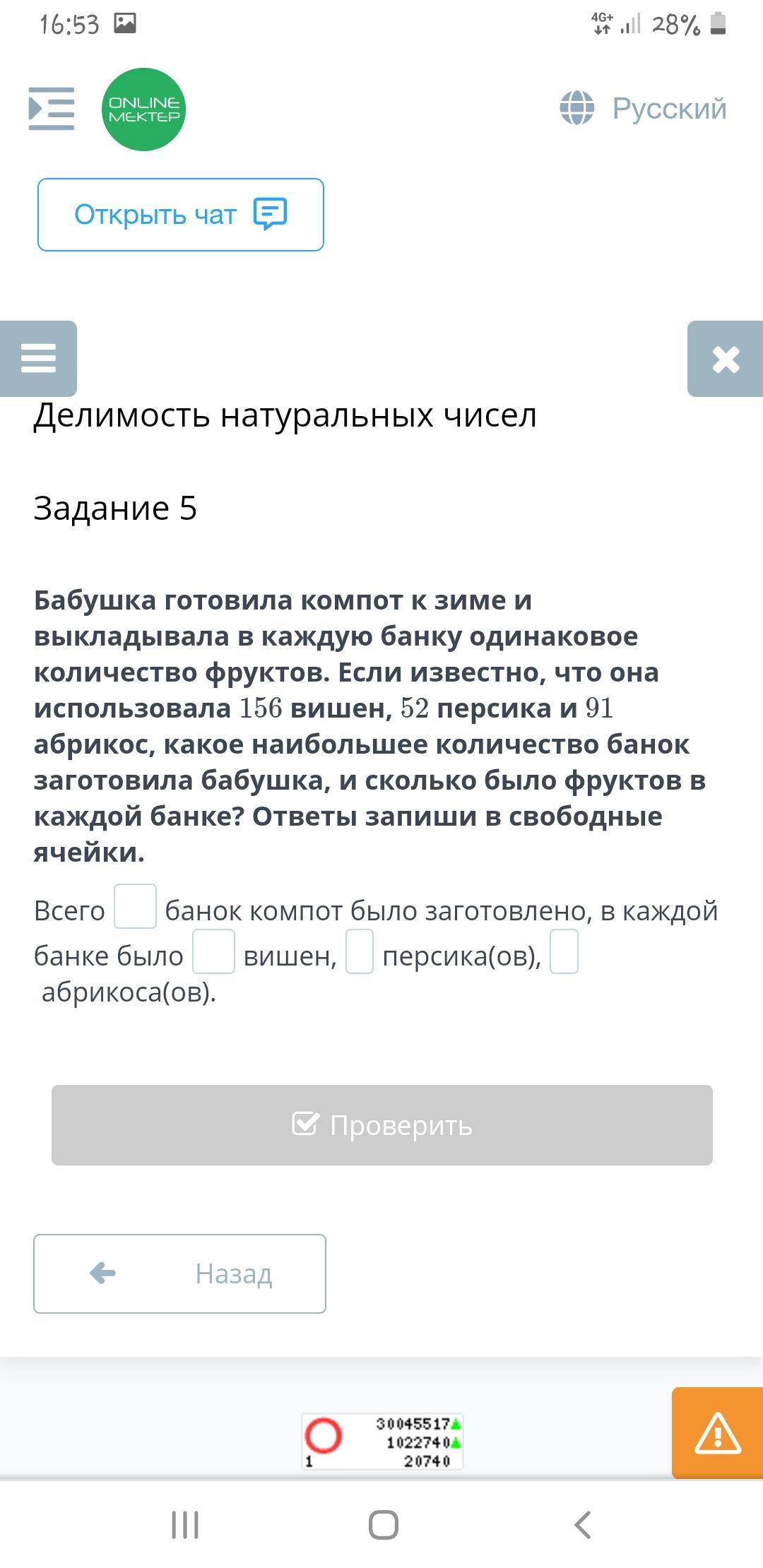Viewport: 763px width, 1568px height.
Task: Open the chat with Открыть чат
Action: pyautogui.click(x=181, y=215)
